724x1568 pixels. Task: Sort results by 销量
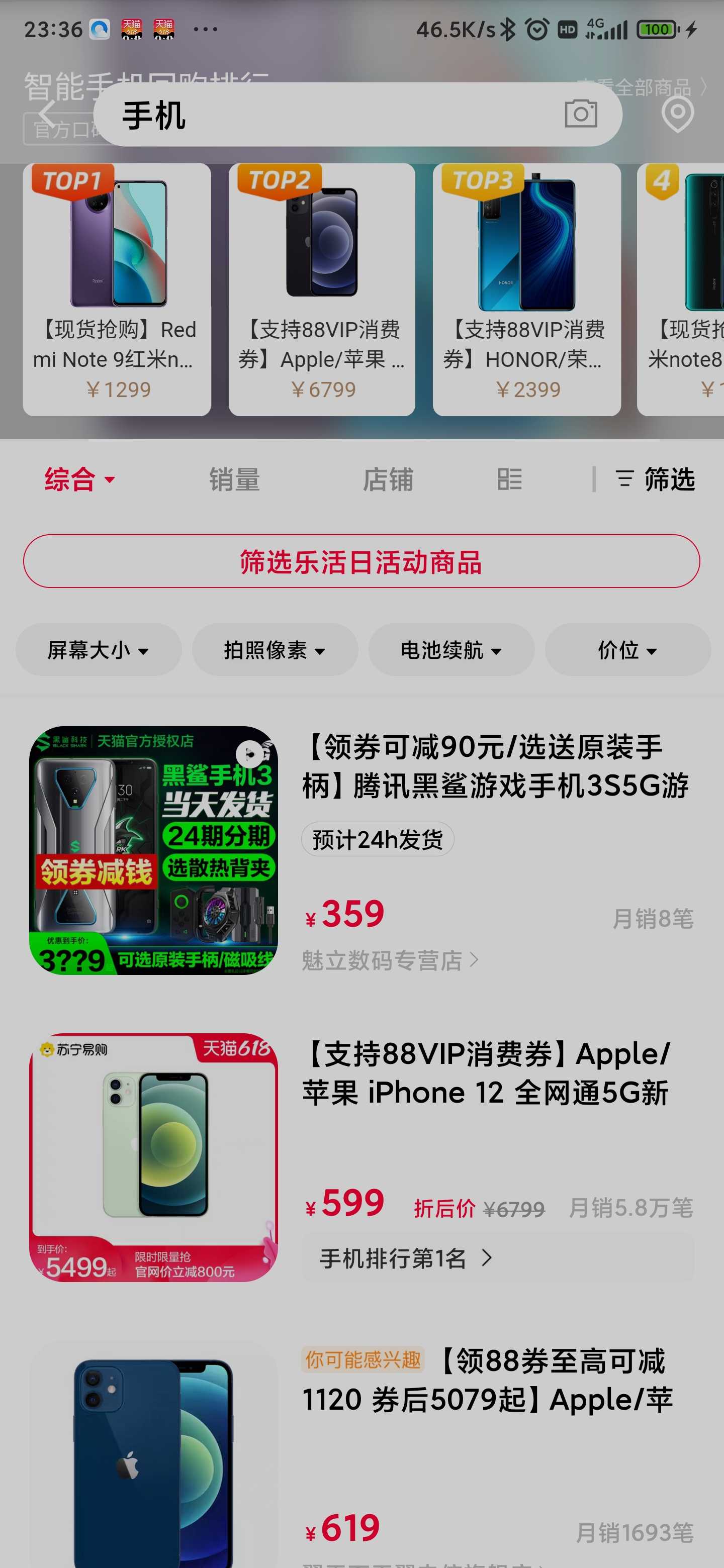click(234, 479)
